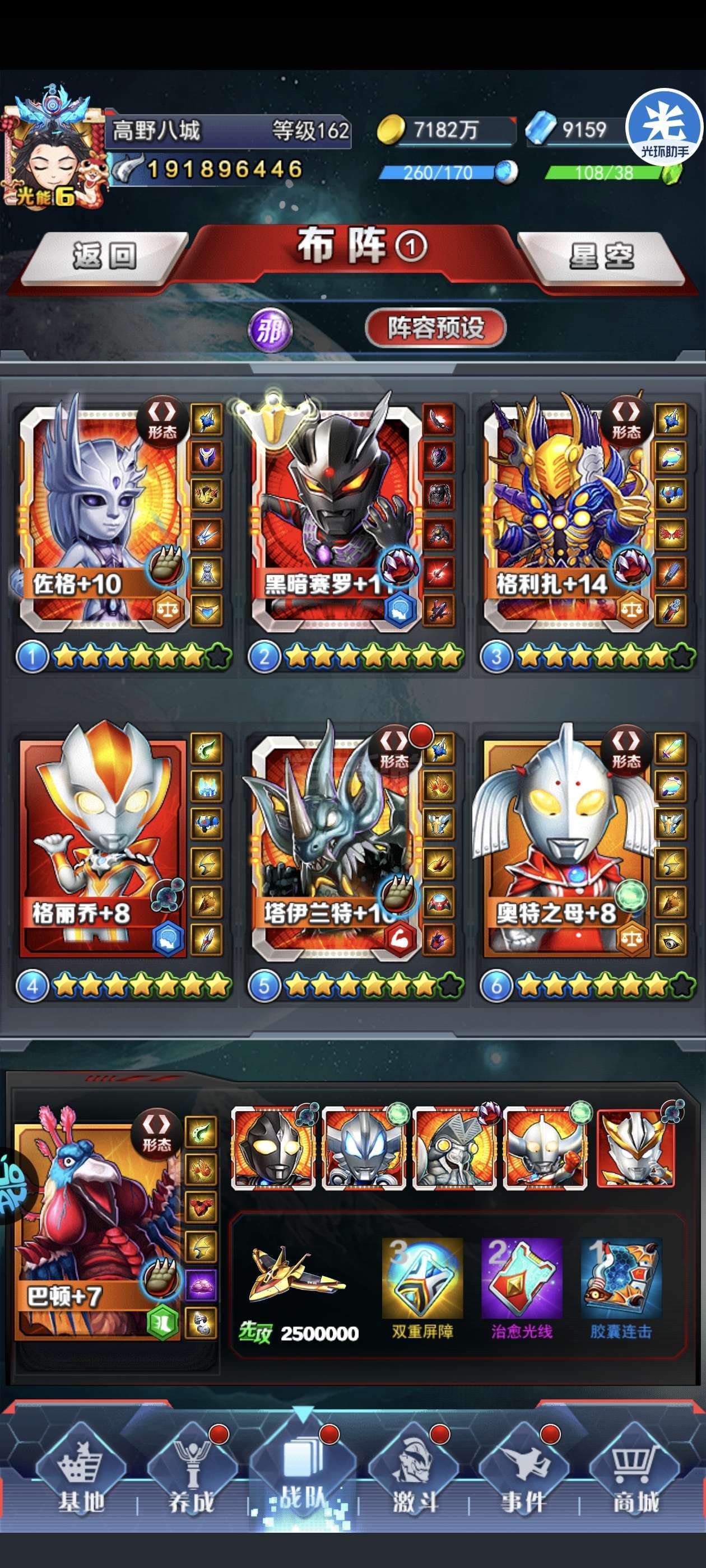Go to the 激斗 tab
The width and height of the screenshot is (706, 1568).
(x=414, y=1472)
